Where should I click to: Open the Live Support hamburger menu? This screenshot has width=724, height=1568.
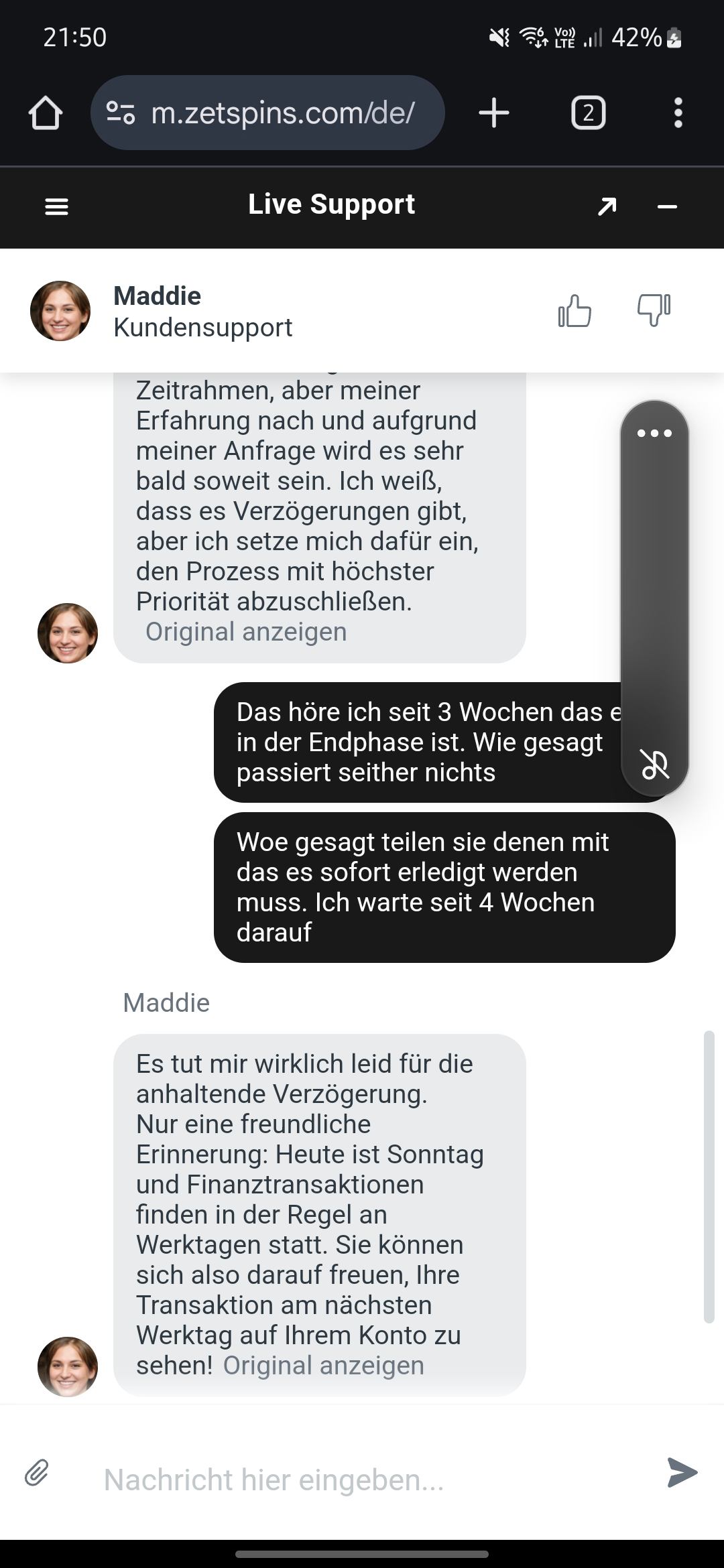[x=56, y=206]
